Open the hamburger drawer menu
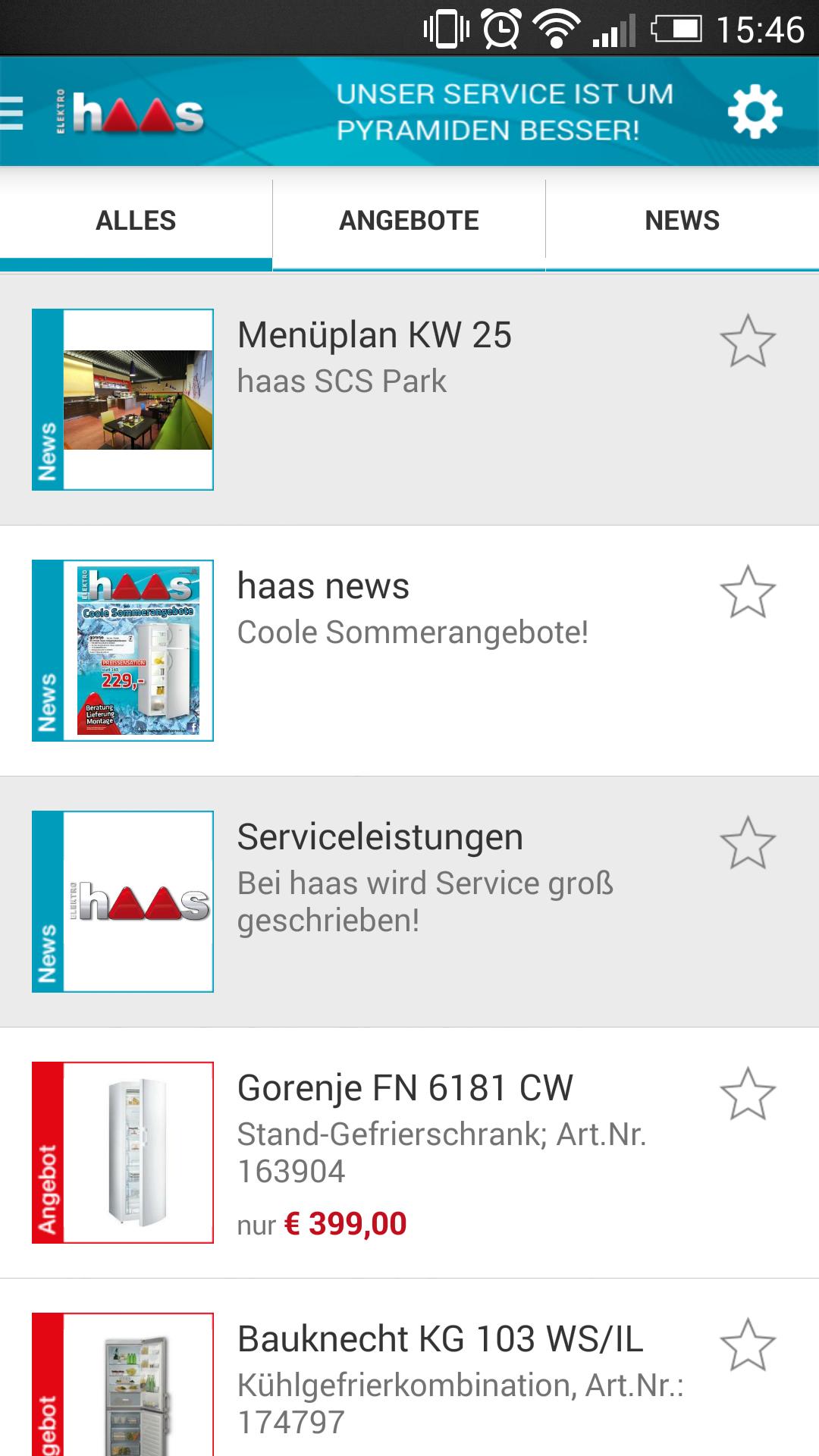This screenshot has width=819, height=1456. tap(14, 114)
